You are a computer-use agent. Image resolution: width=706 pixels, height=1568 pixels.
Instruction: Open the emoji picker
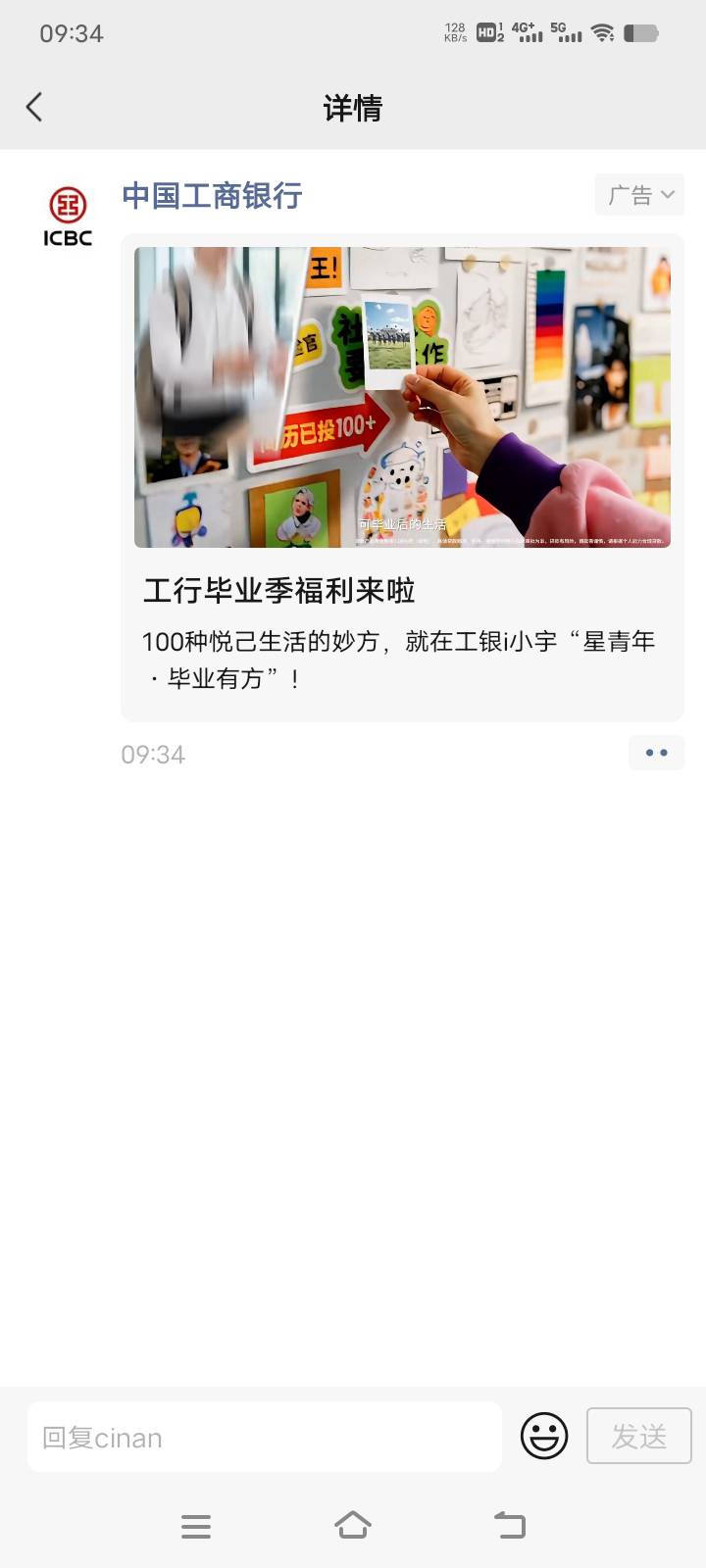544,1437
